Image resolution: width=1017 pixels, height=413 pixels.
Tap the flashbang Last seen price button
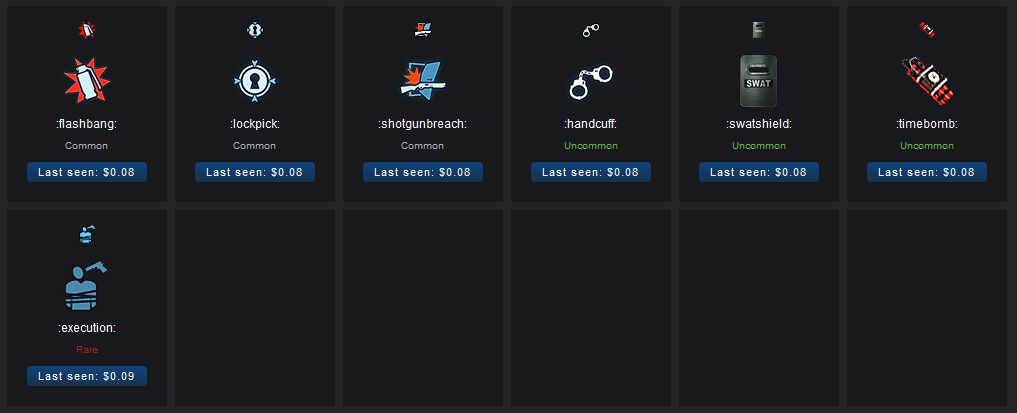point(87,172)
